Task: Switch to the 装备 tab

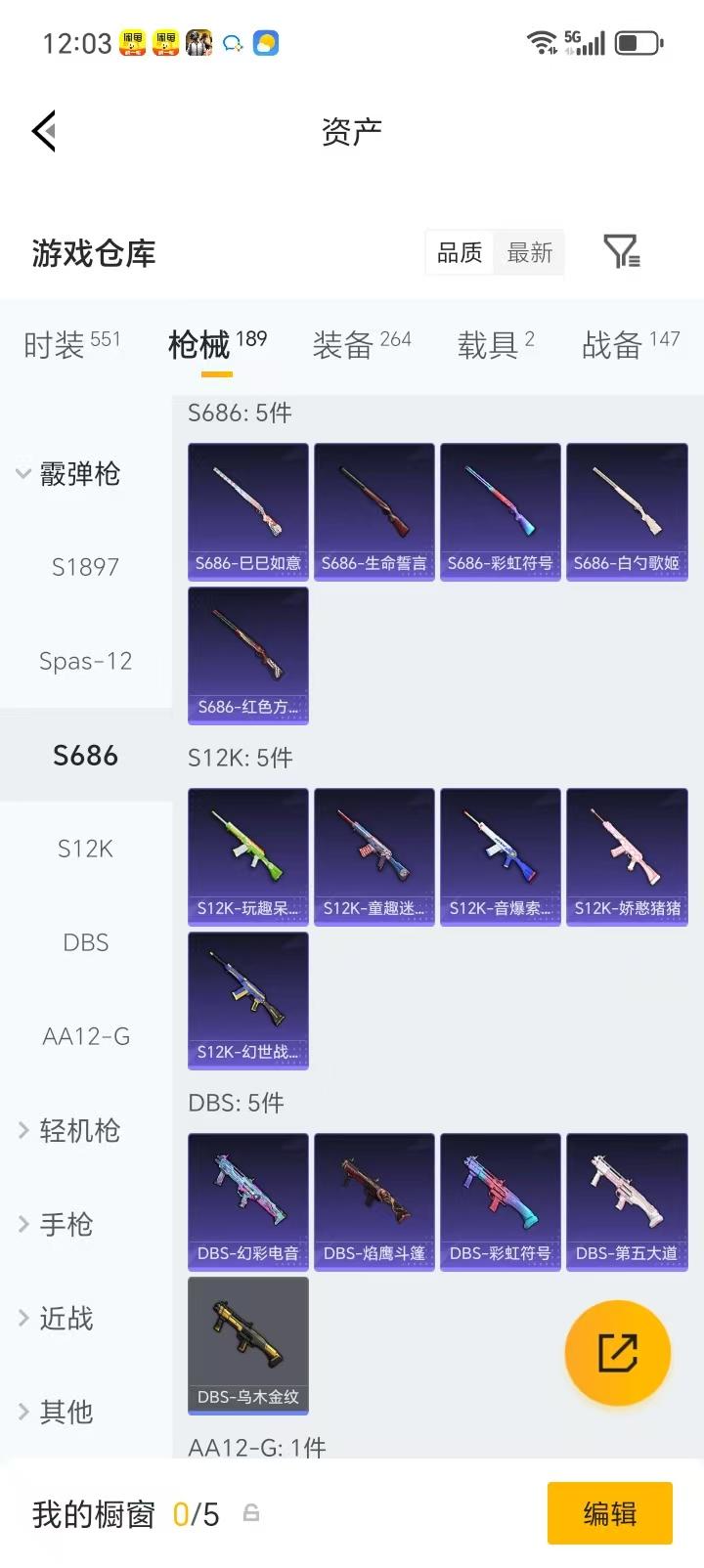Action: [361, 344]
